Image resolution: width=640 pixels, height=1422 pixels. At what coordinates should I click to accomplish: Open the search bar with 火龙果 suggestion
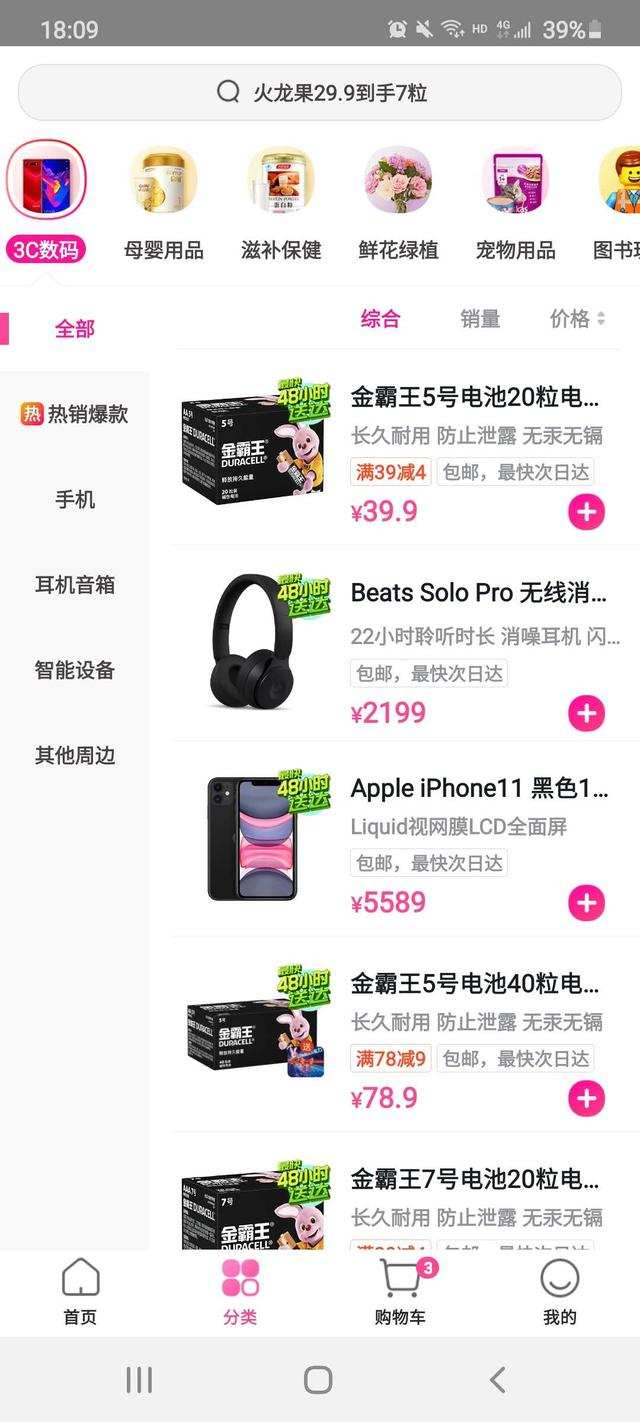(x=320, y=93)
